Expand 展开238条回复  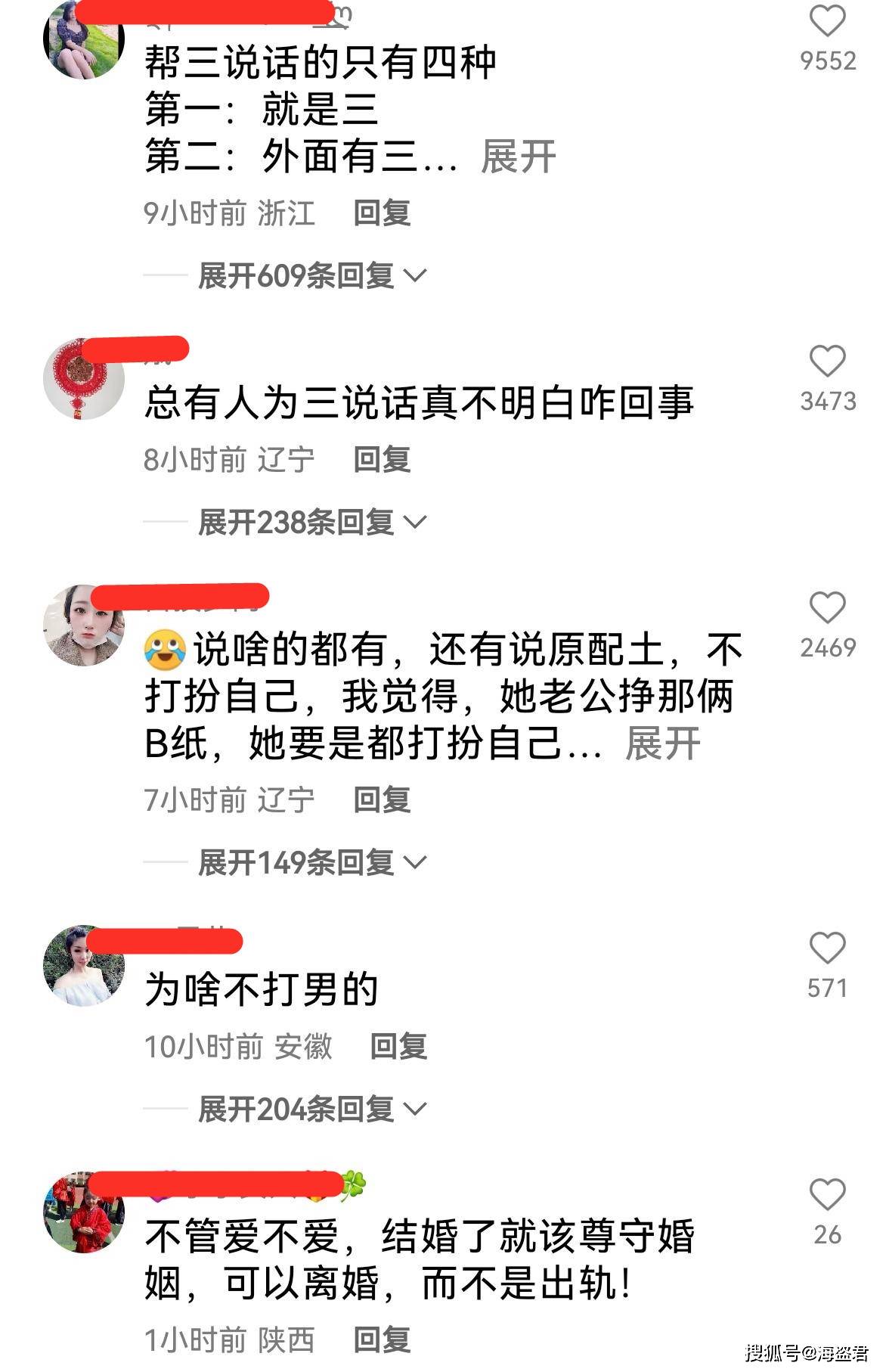point(311,522)
